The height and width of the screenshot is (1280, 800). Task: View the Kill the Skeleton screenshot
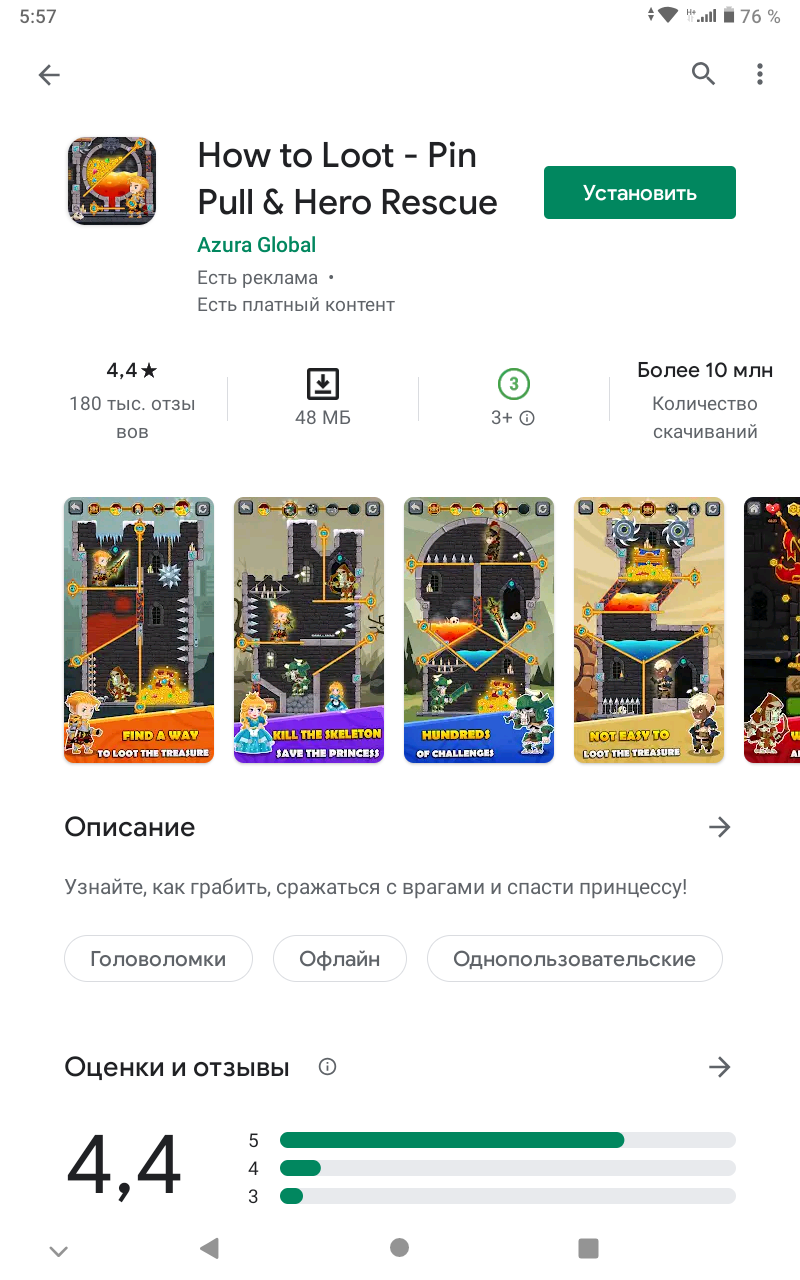pos(309,630)
